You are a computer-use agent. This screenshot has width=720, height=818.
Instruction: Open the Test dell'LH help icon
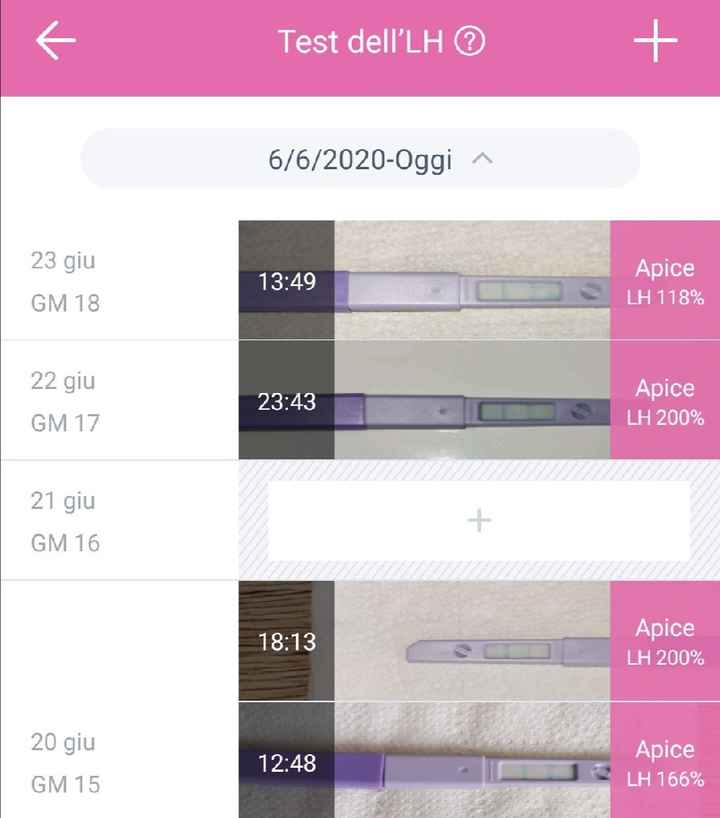[470, 42]
